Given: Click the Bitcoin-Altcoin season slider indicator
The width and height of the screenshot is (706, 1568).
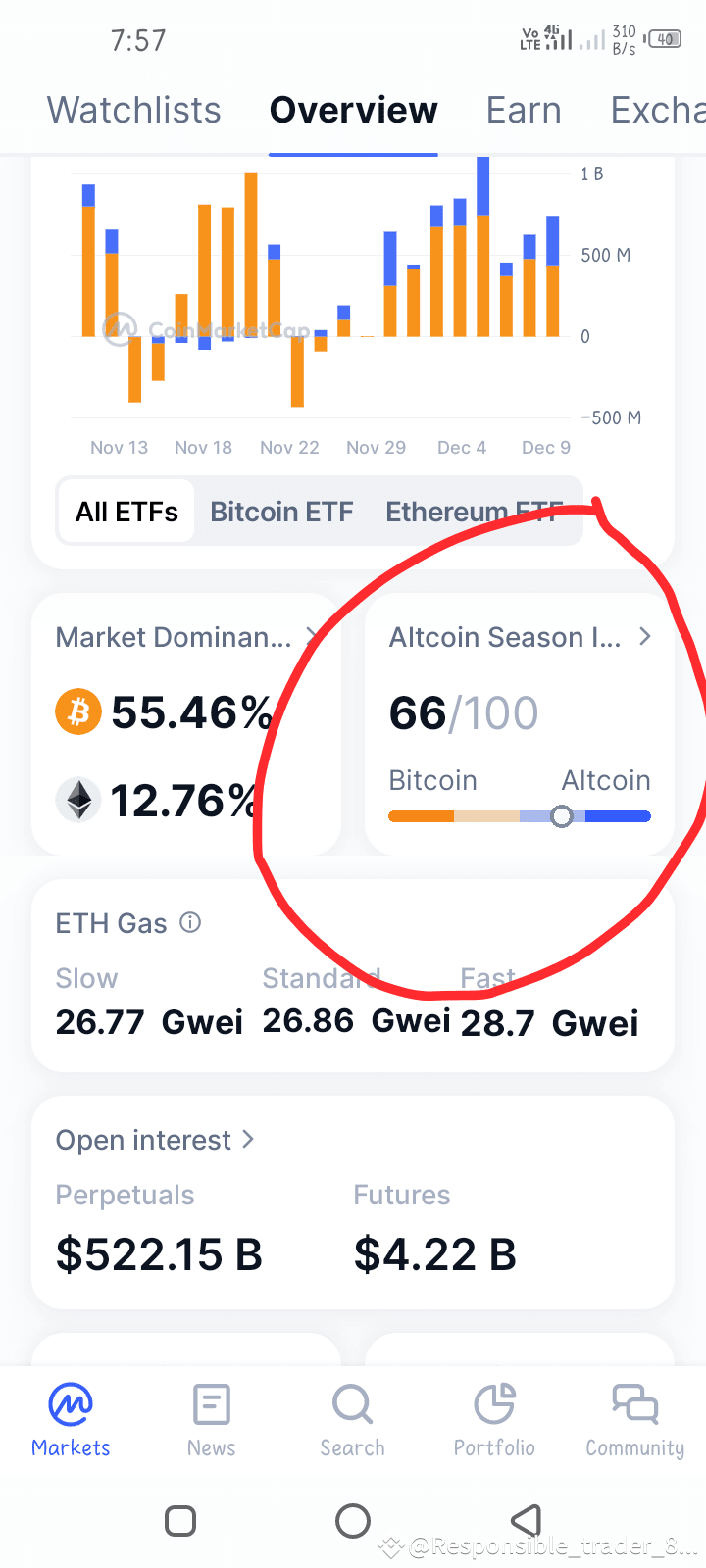Looking at the screenshot, I should (561, 815).
